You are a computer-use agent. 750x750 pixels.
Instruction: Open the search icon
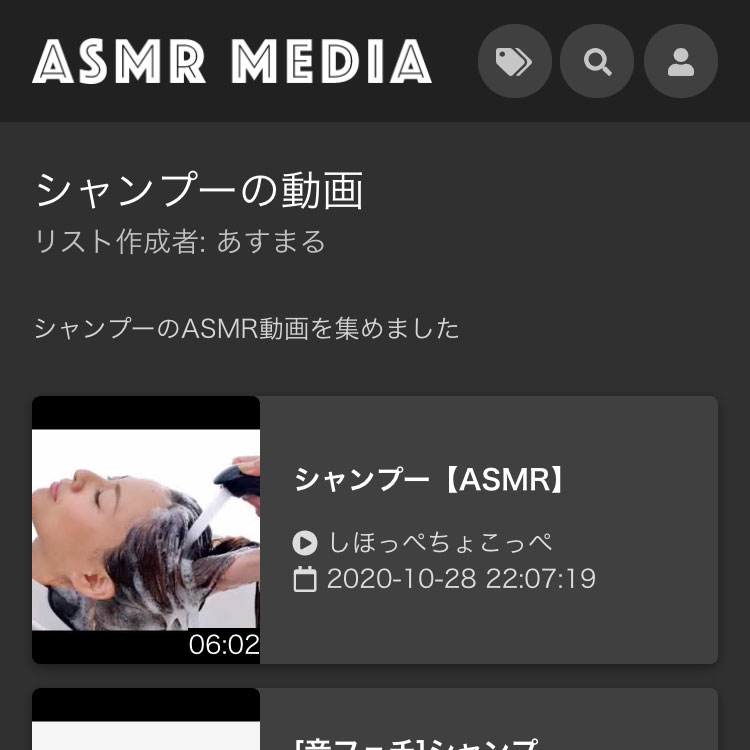point(597,62)
